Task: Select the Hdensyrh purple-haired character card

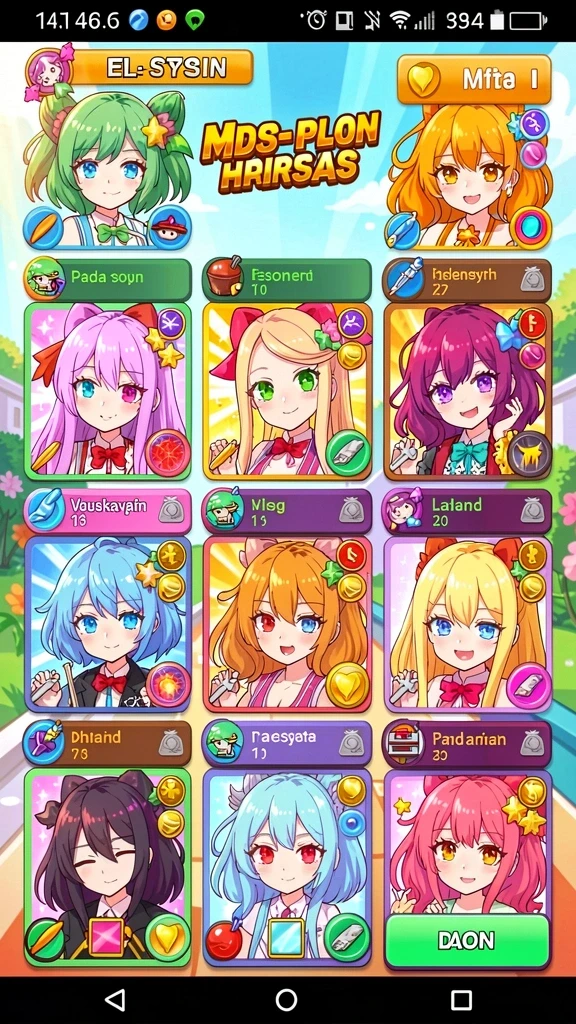Action: point(468,391)
